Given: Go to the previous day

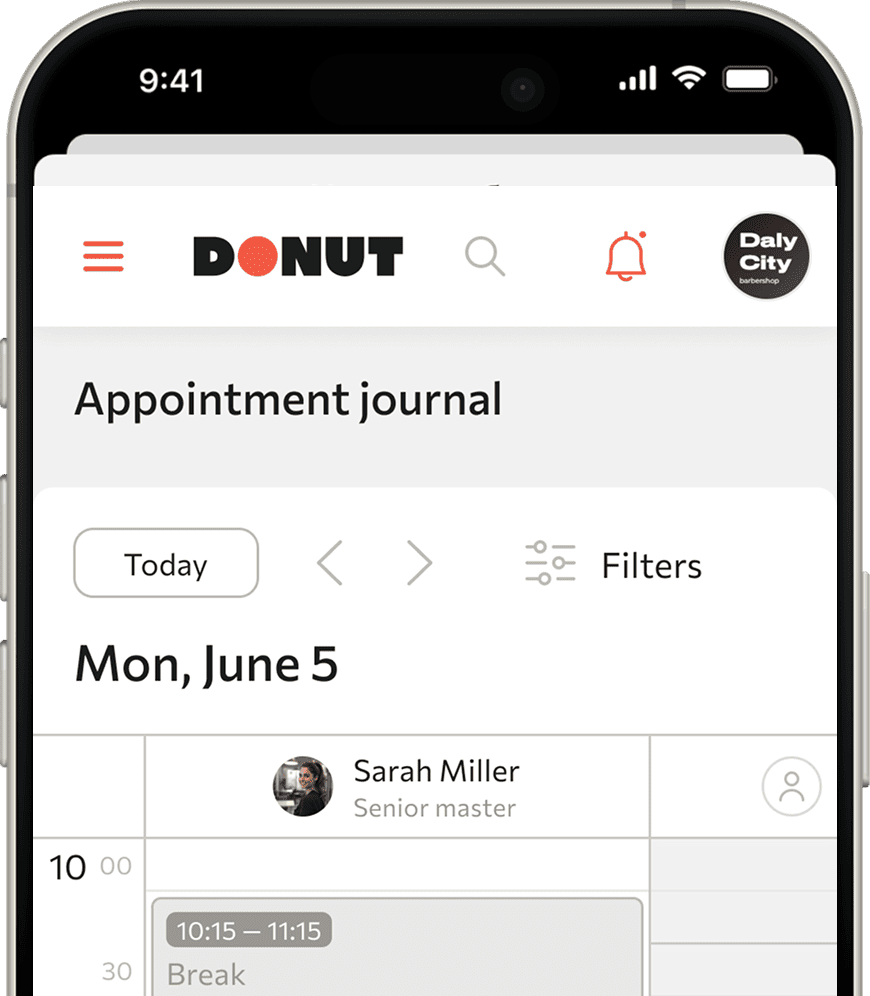Looking at the screenshot, I should (330, 564).
